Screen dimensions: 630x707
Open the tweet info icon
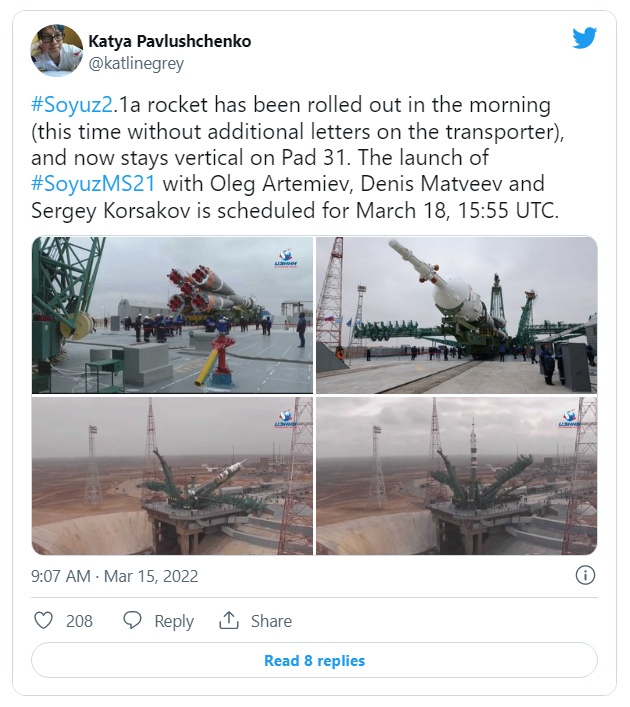pyautogui.click(x=586, y=575)
